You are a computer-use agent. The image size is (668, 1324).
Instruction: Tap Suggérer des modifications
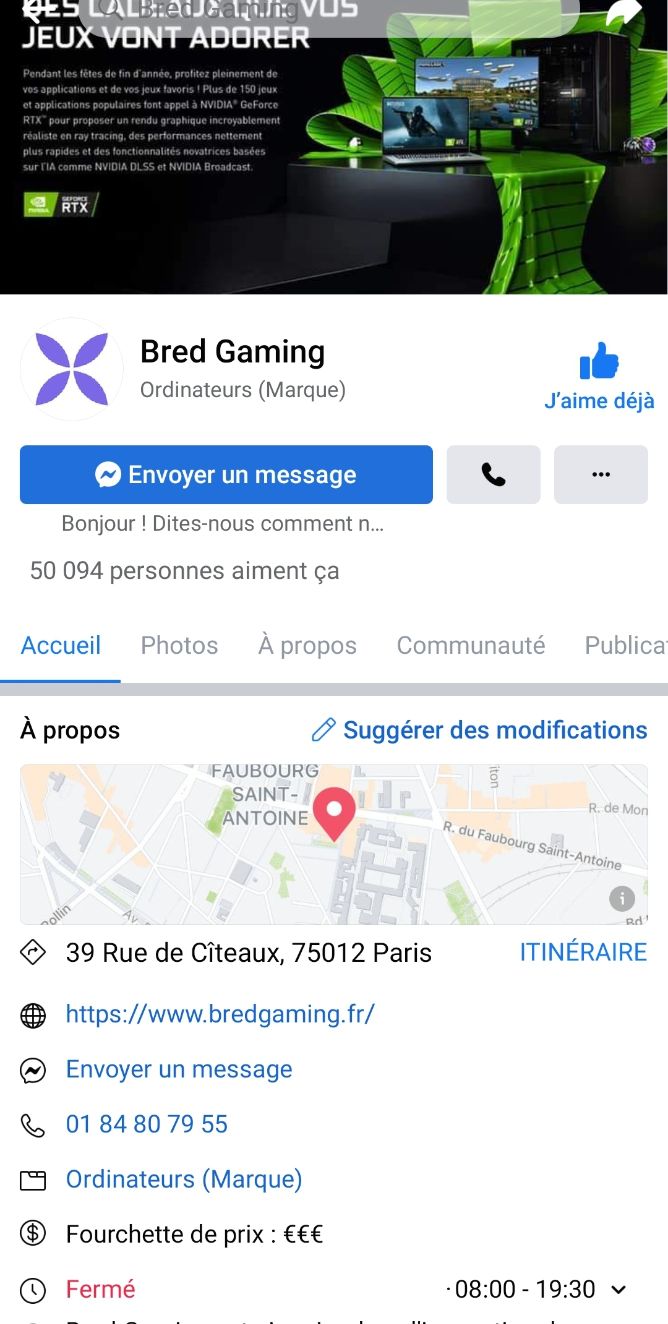point(480,730)
